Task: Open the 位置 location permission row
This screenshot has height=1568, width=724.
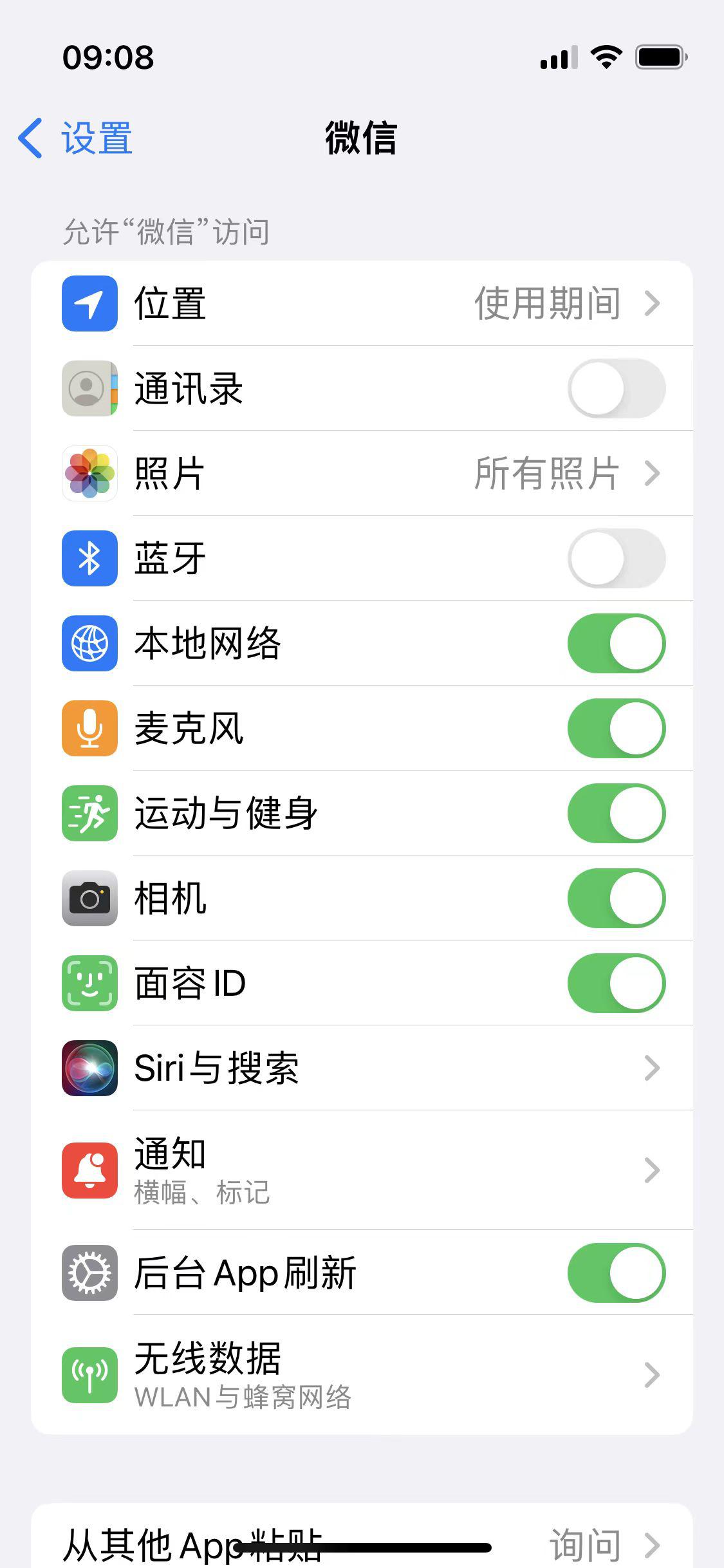Action: coord(362,303)
